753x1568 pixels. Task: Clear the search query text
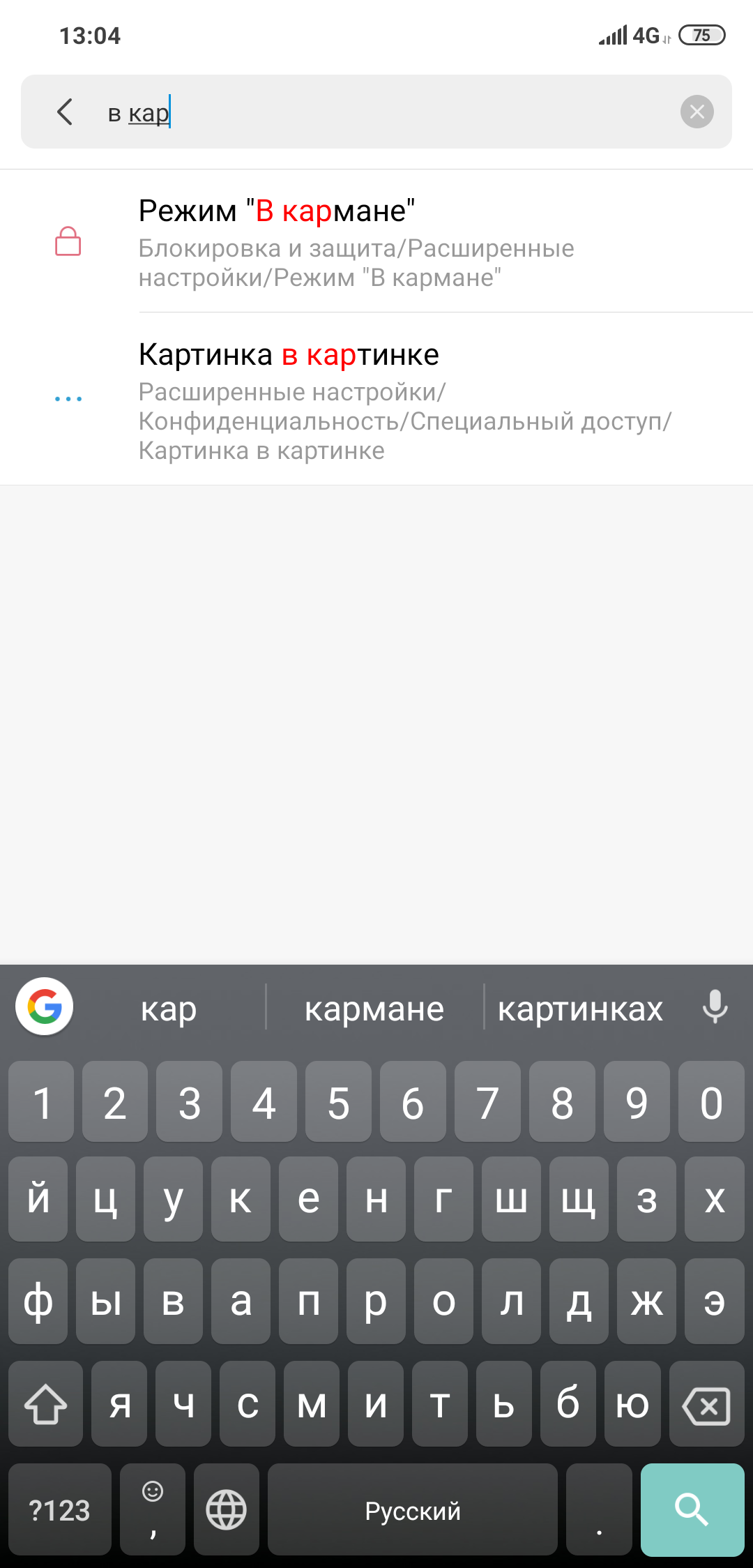[x=697, y=112]
